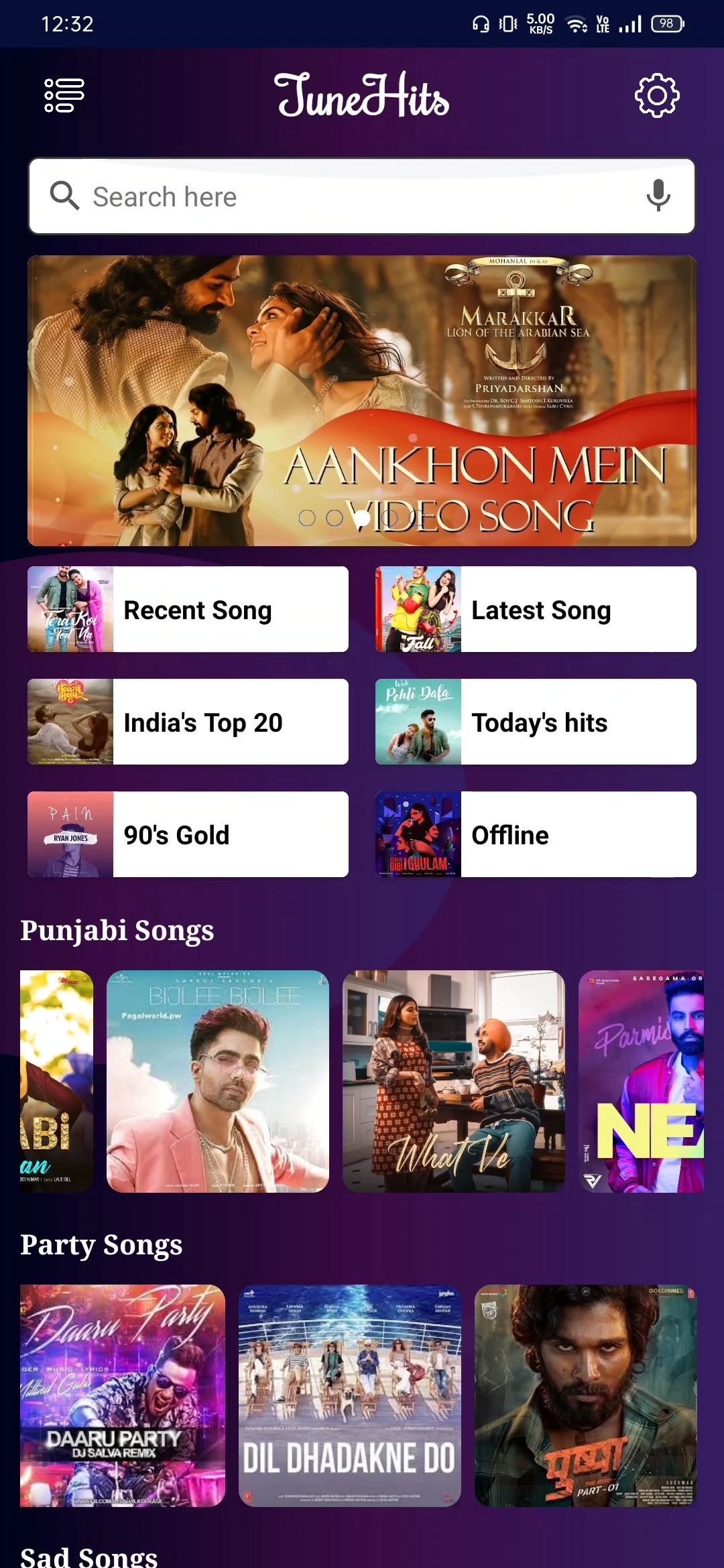Image resolution: width=724 pixels, height=1568 pixels.
Task: Browse the Latest Song category
Action: (536, 609)
